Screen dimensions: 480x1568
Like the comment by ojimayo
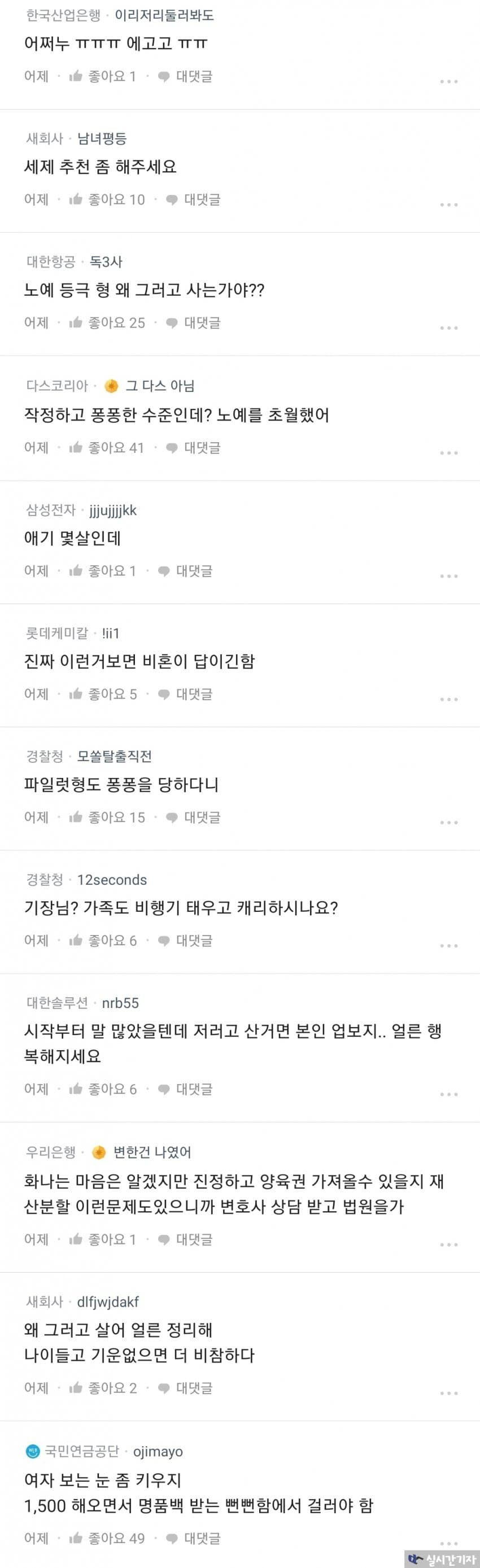[106, 1538]
